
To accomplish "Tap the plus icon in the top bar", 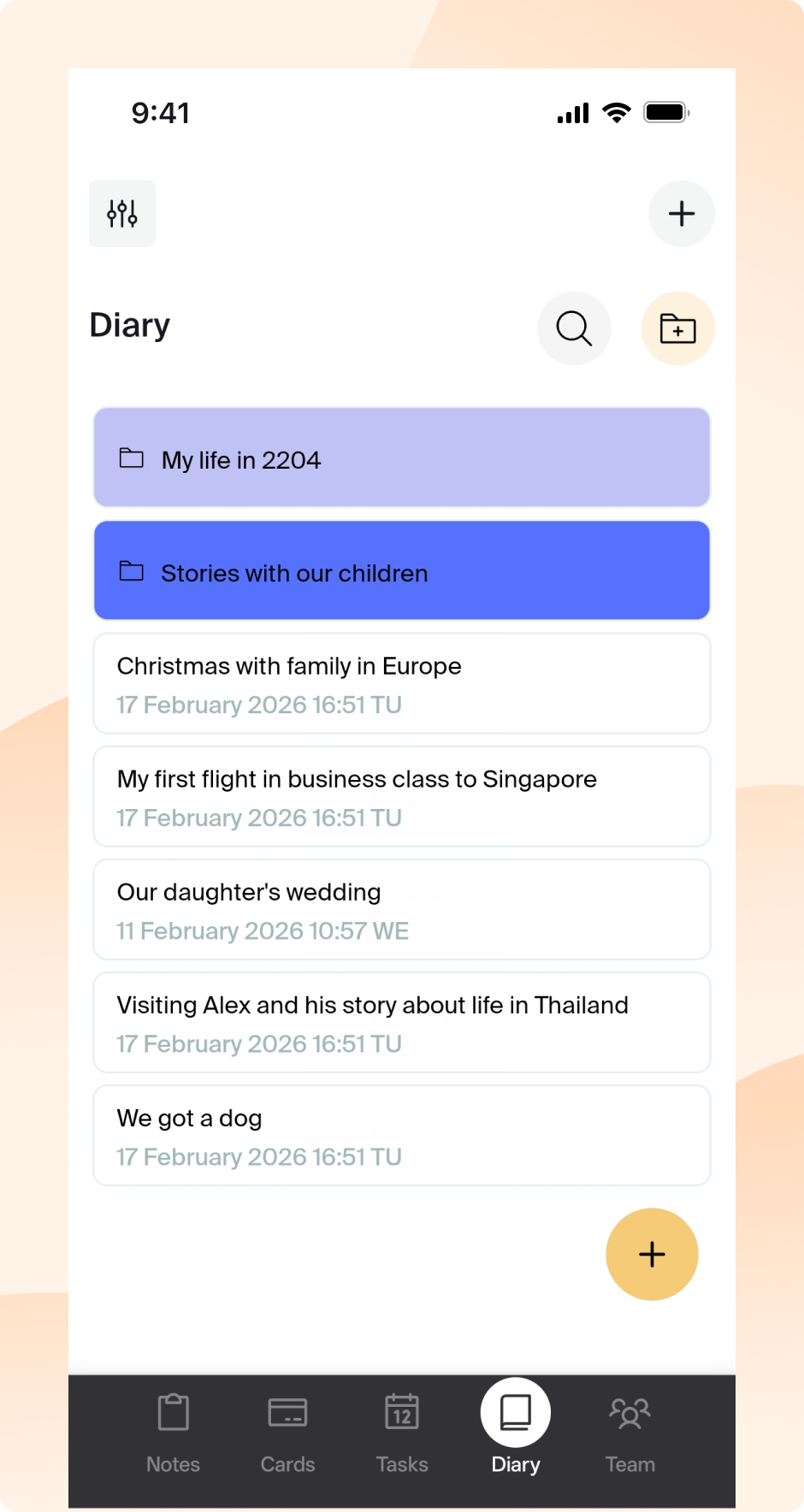I will (x=681, y=214).
